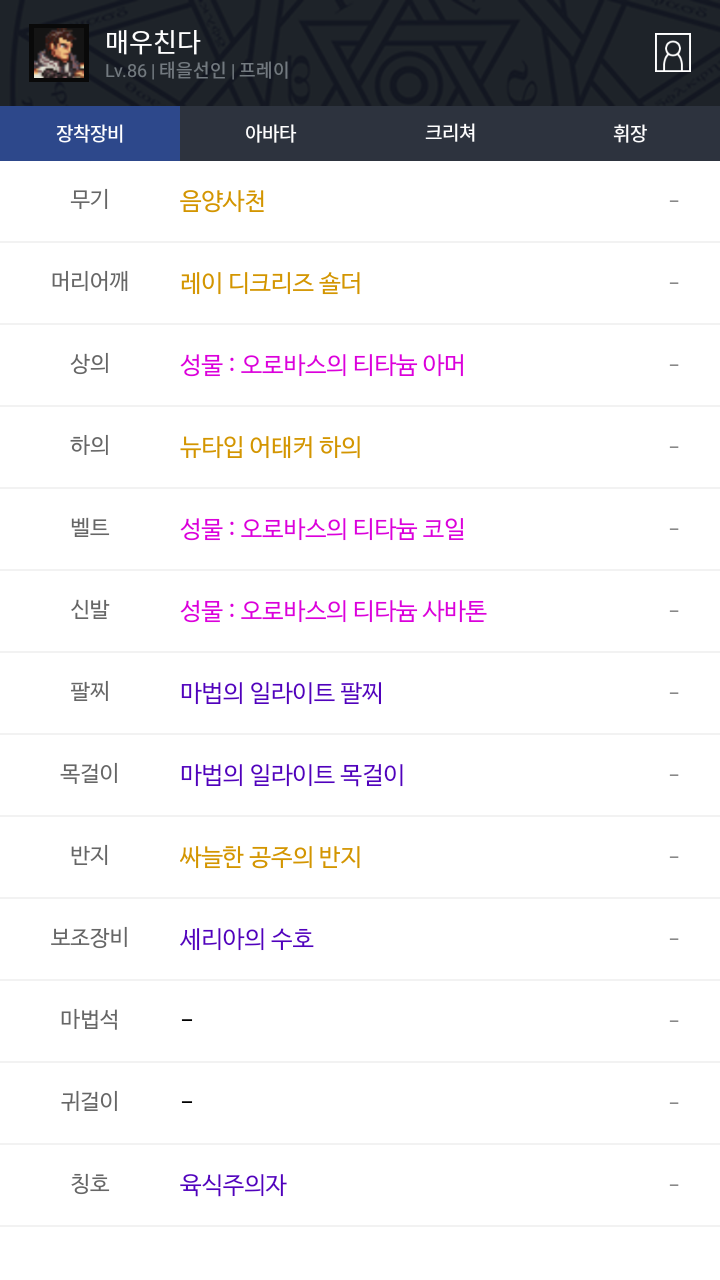This screenshot has width=720, height=1280.
Task: Open 성물 : 오로바스의 티타늄 사바톤 shoes
Action: point(333,611)
